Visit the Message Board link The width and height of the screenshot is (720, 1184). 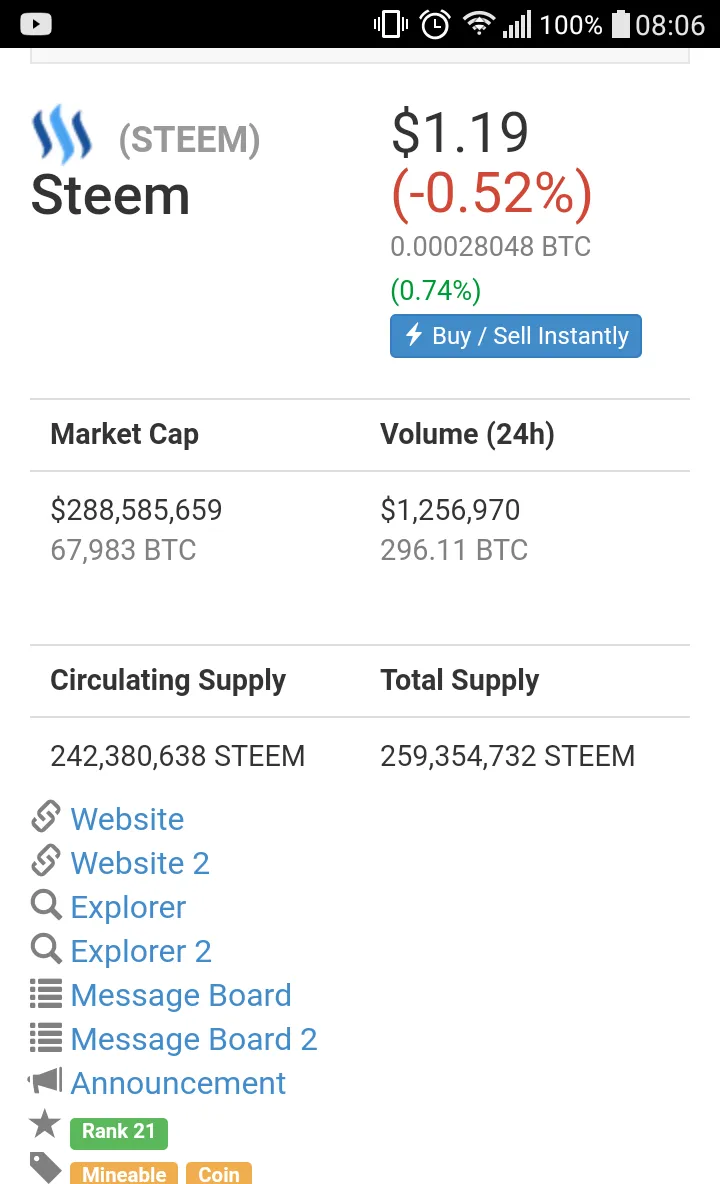click(x=180, y=995)
